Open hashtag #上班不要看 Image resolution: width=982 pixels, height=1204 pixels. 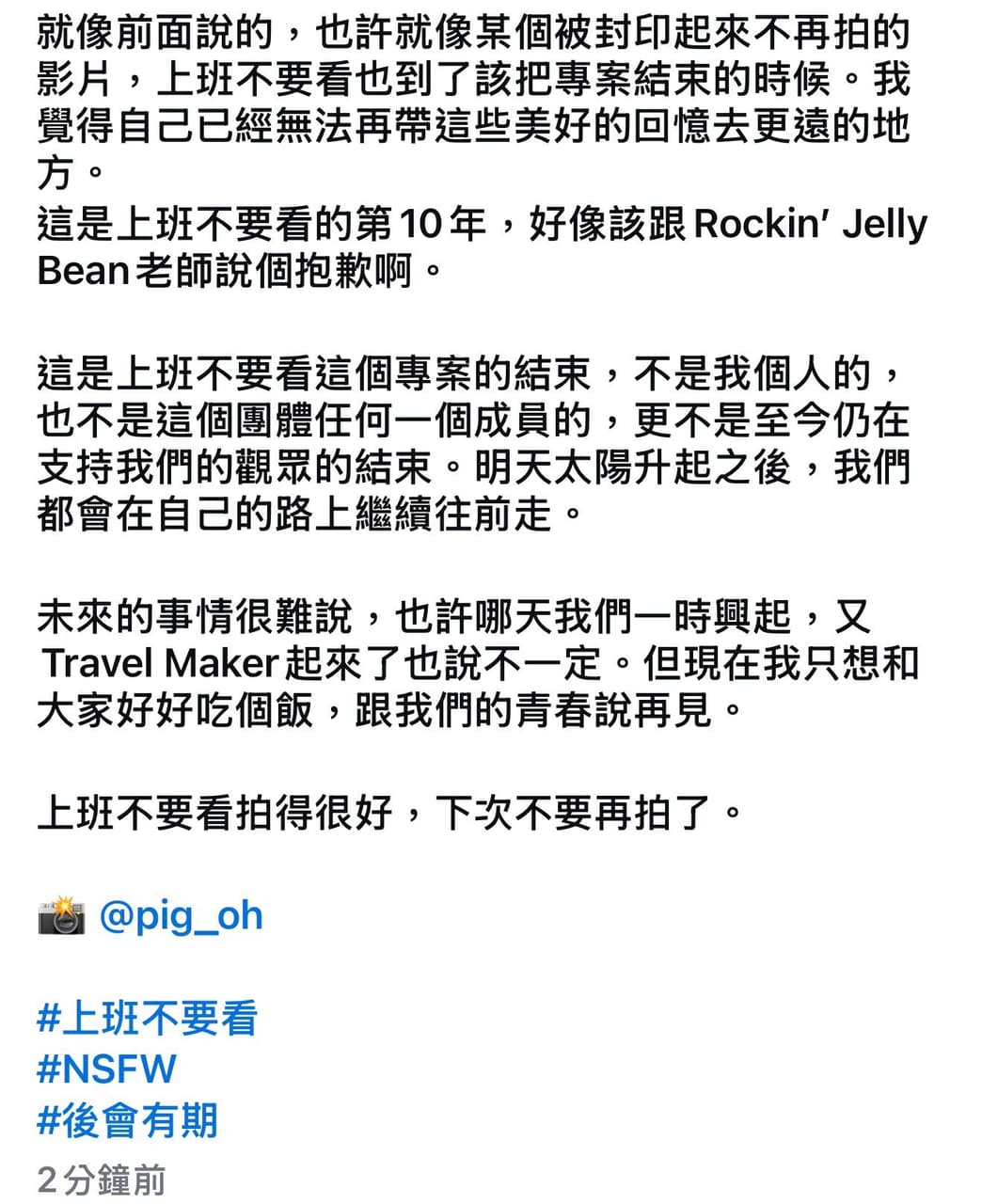coord(147,1019)
